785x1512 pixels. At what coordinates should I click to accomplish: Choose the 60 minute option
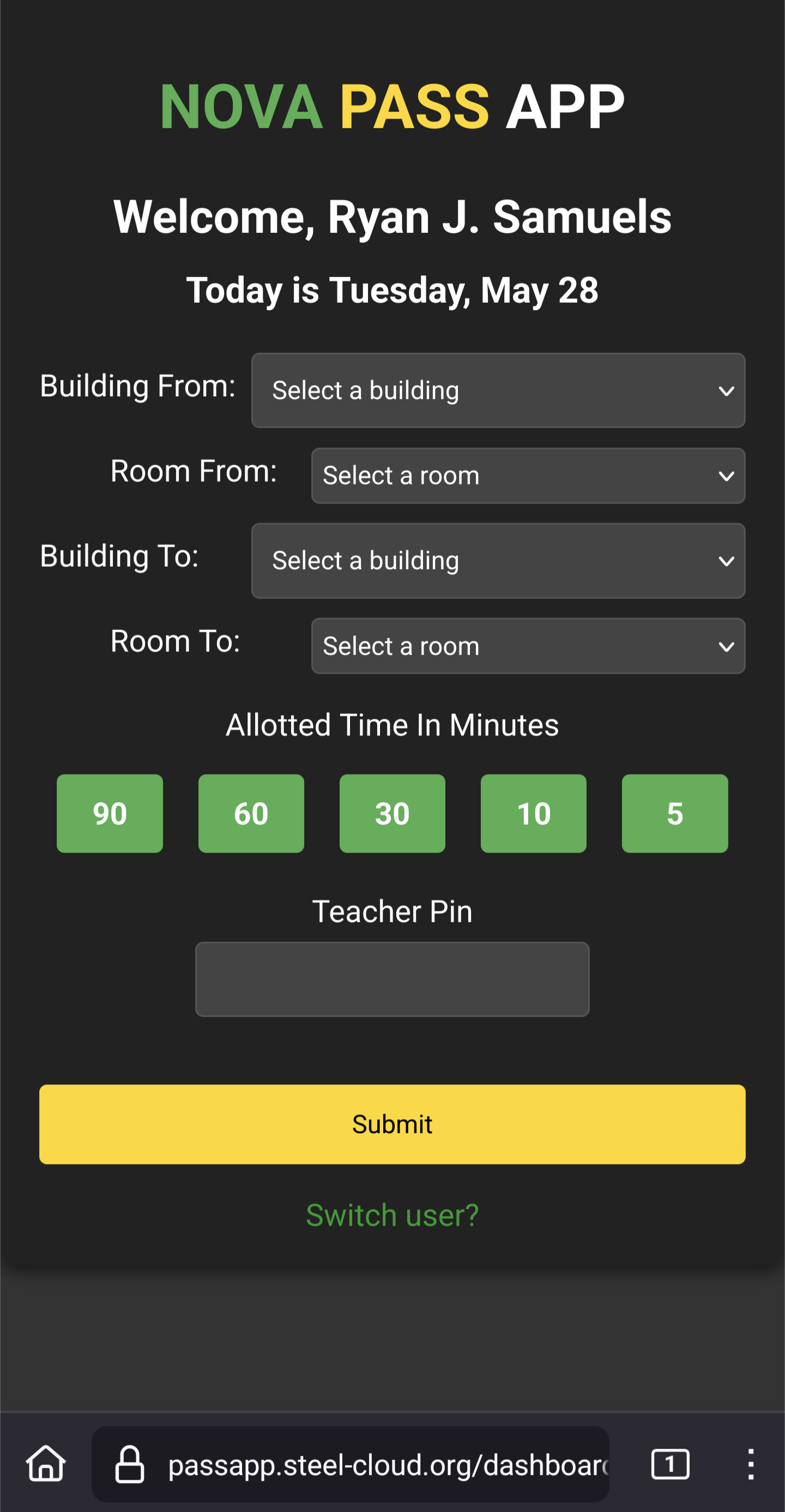click(x=251, y=813)
